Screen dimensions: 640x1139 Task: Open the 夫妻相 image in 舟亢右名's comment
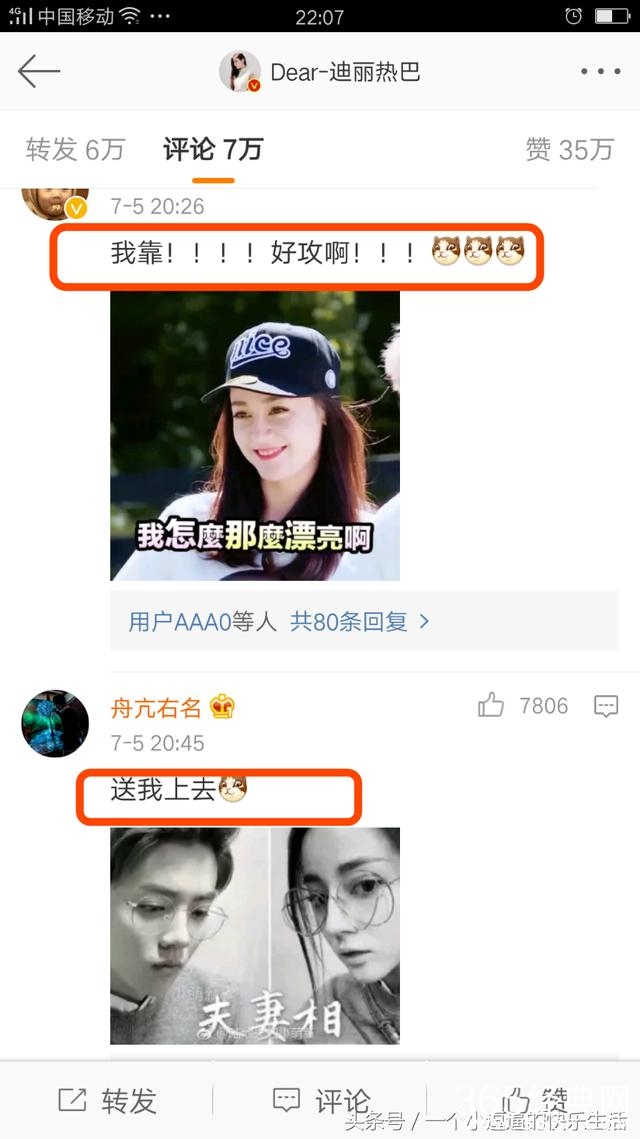coord(255,935)
